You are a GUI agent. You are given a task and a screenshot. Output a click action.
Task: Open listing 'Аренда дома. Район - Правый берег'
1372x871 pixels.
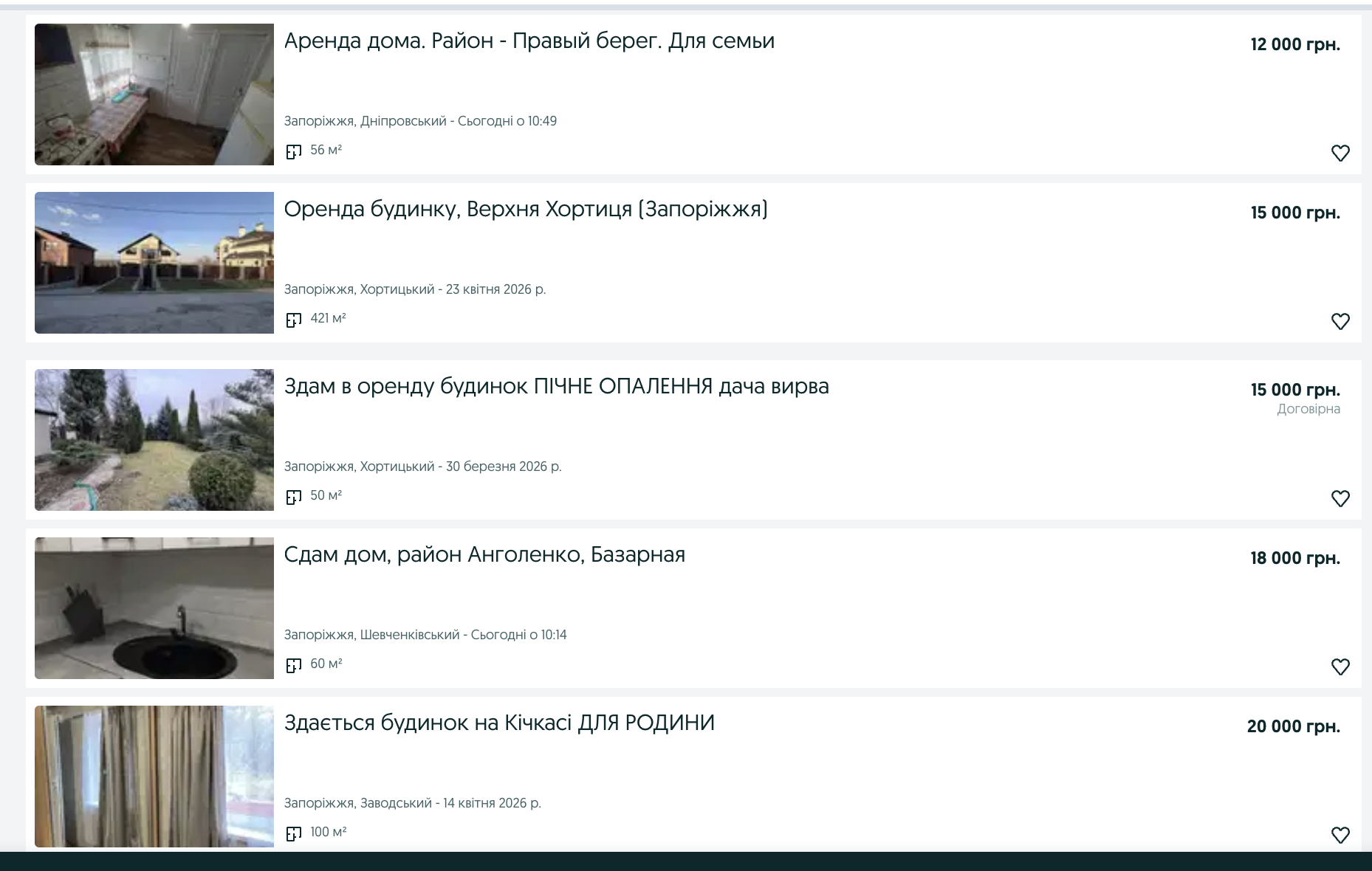[529, 41]
